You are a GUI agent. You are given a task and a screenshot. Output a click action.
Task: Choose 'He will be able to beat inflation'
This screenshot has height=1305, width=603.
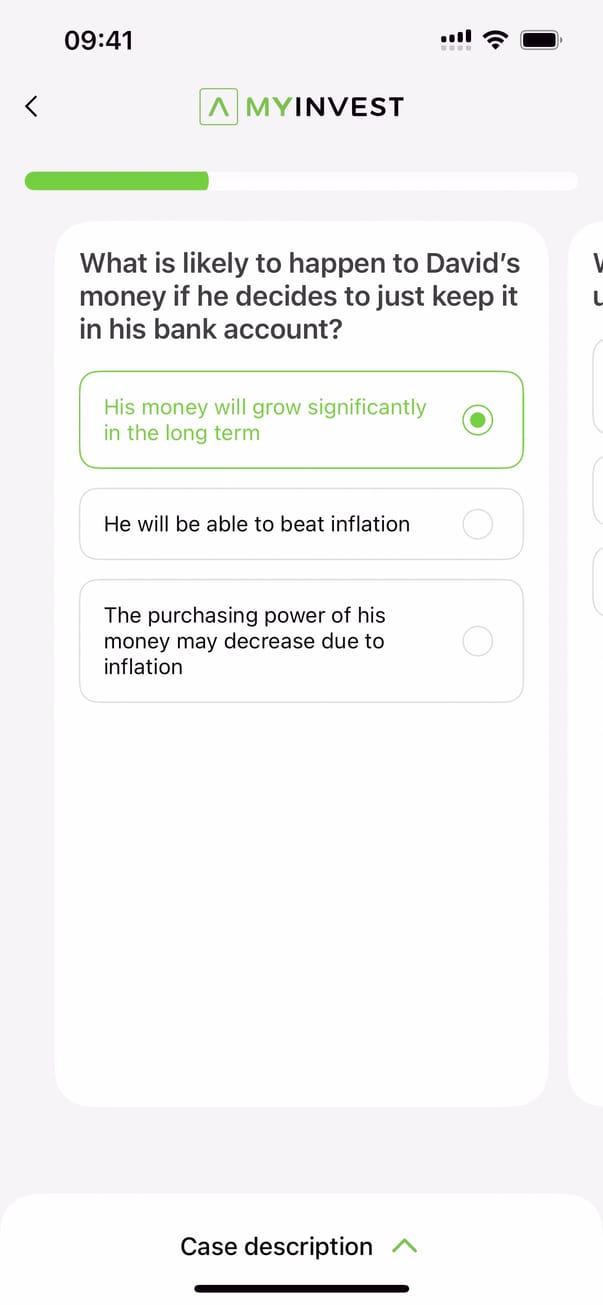300,524
